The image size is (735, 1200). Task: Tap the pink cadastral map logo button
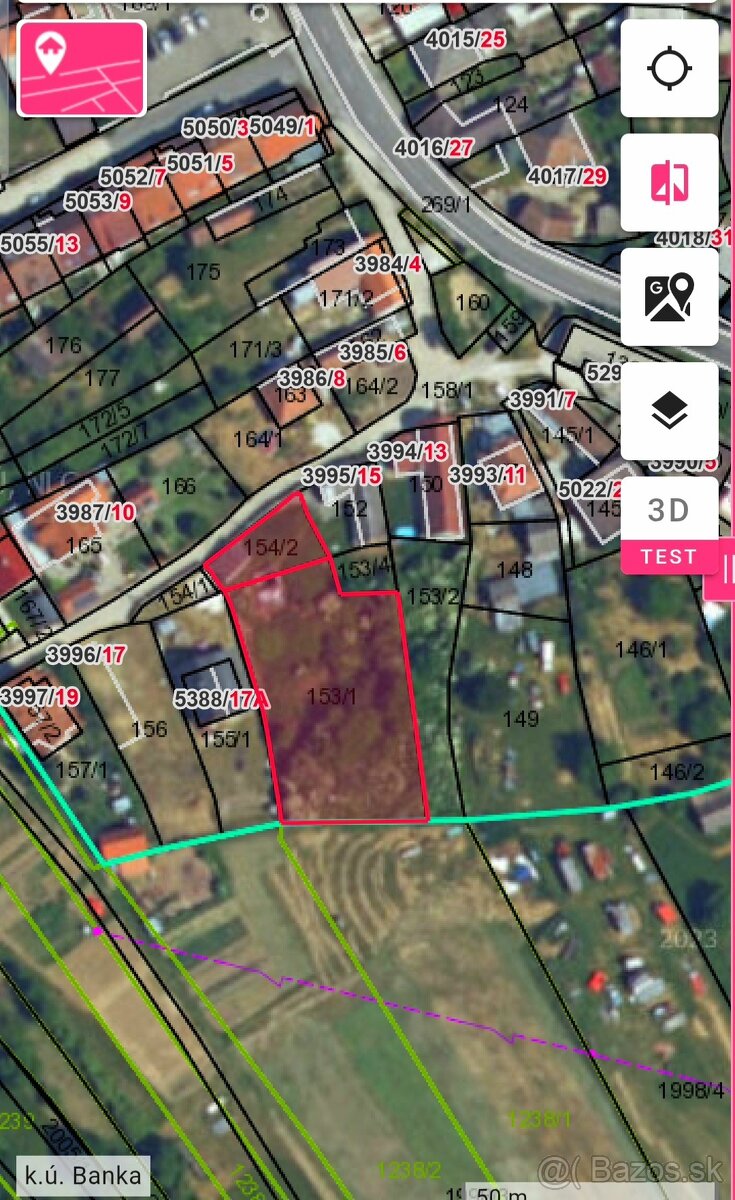tap(82, 68)
